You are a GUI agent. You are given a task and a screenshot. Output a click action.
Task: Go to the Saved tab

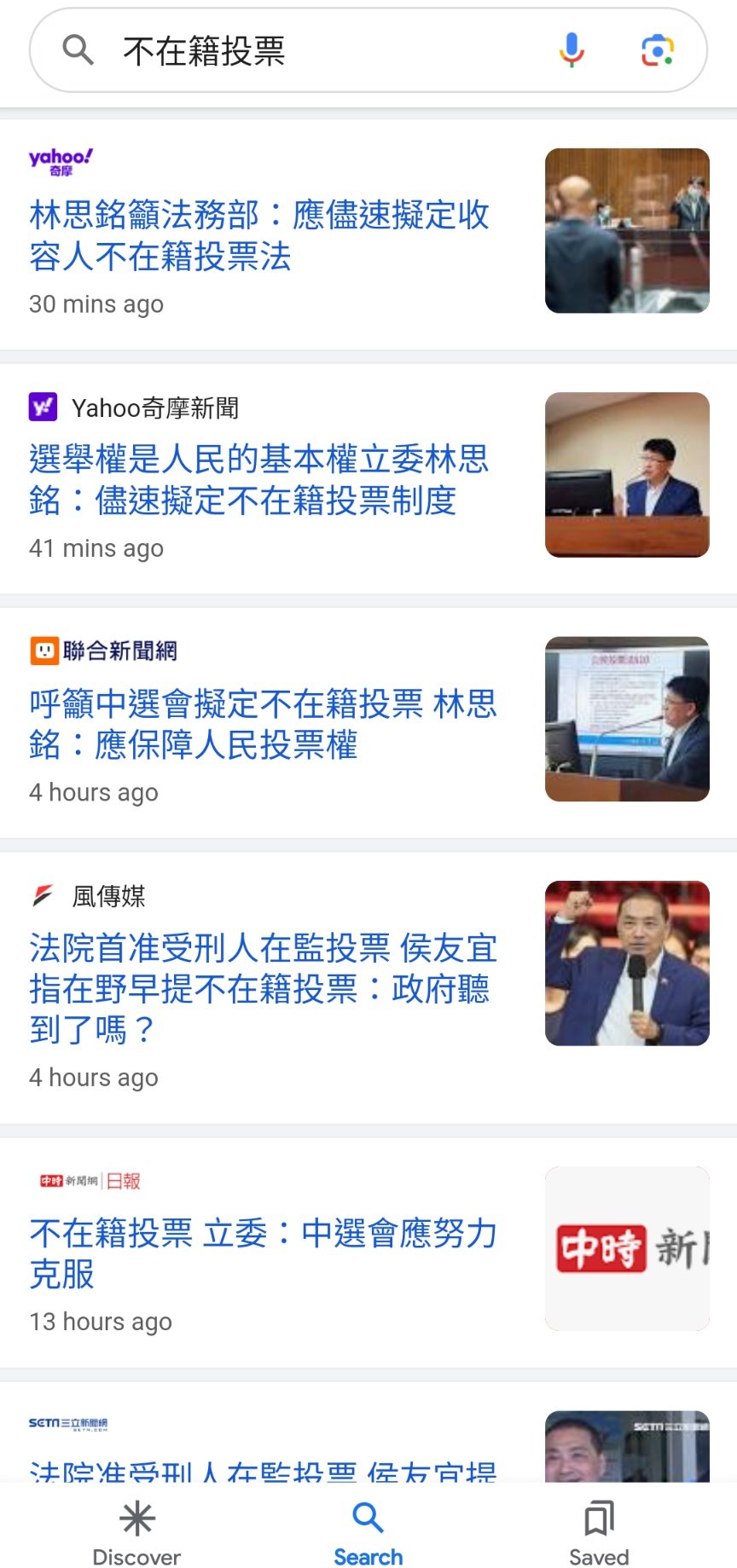599,1532
